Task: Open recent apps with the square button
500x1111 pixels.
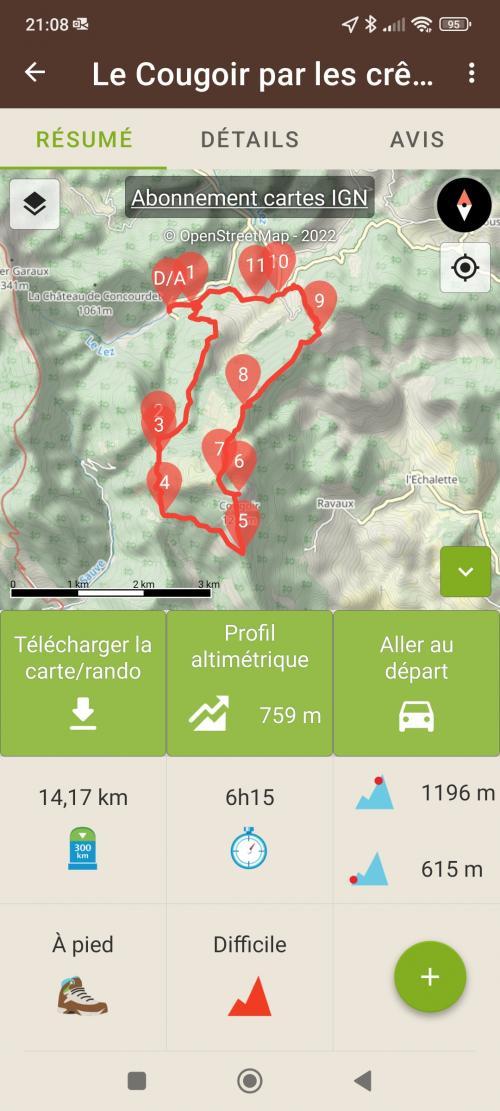Action: click(137, 1081)
